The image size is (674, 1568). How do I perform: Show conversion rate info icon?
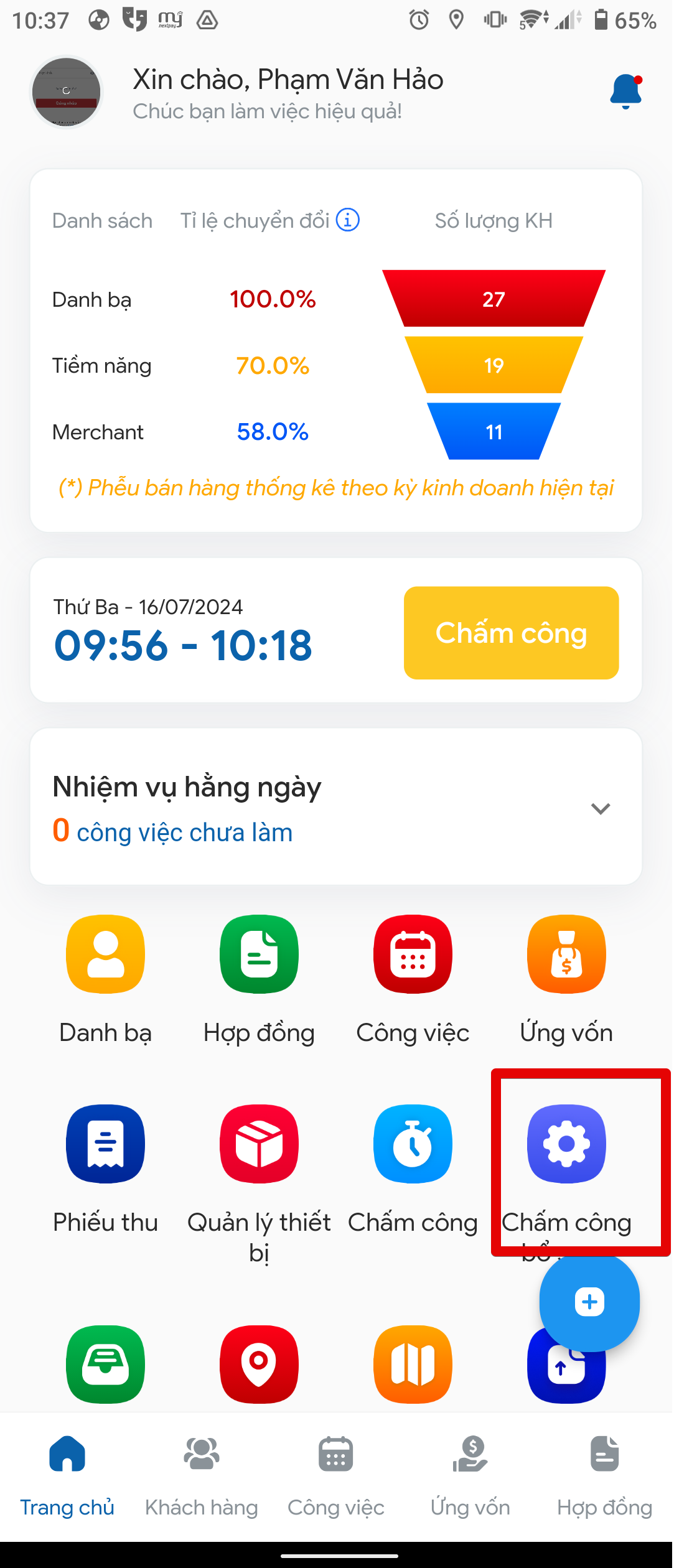348,220
